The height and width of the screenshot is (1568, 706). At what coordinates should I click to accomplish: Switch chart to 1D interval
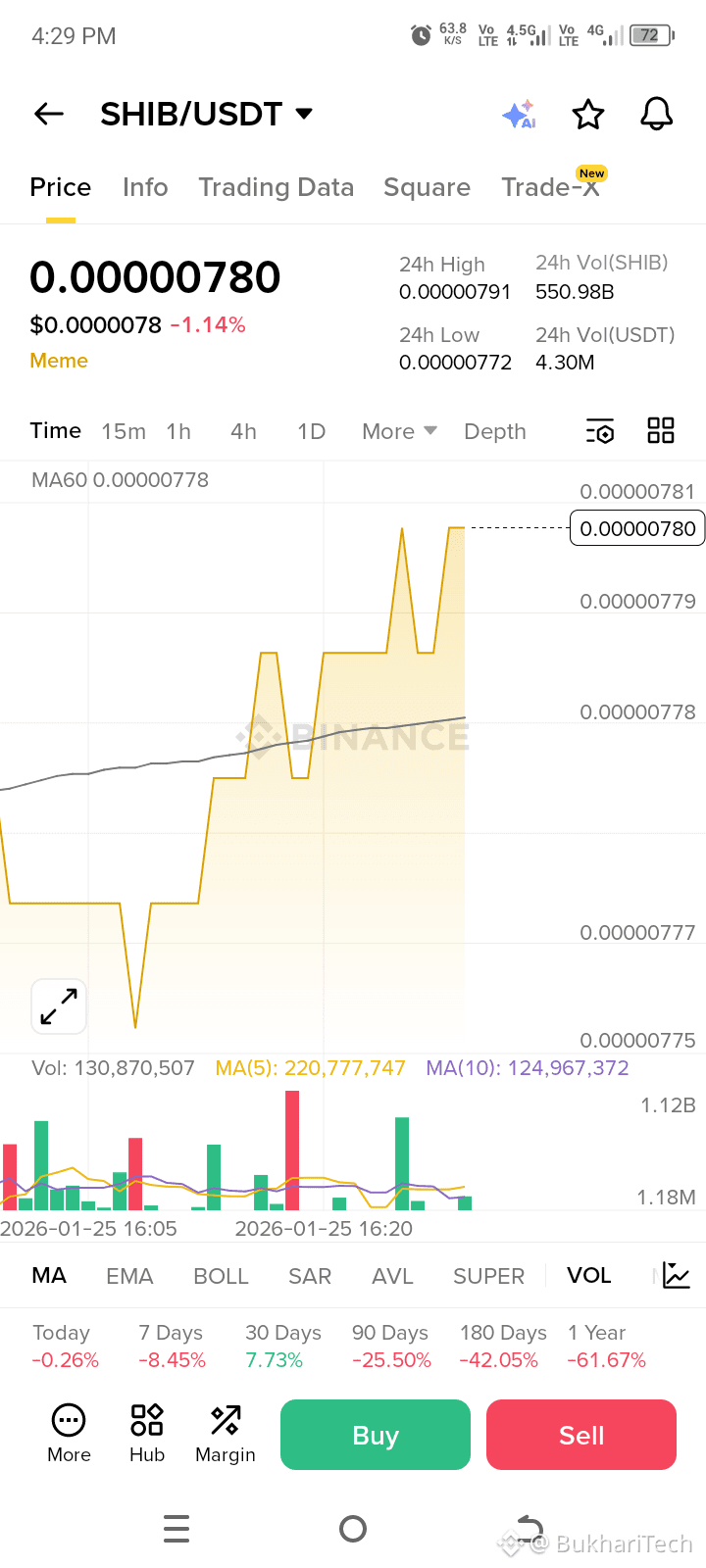tap(311, 431)
